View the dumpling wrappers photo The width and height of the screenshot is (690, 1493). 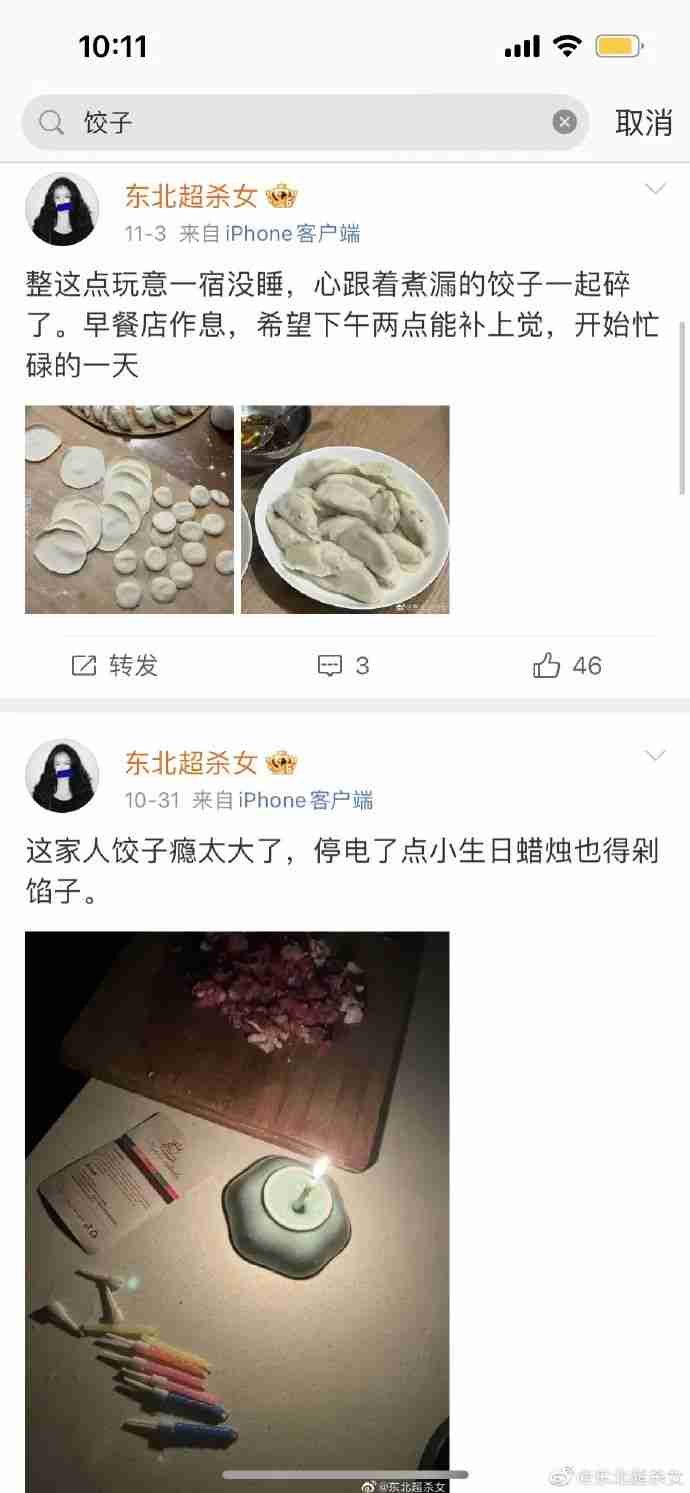pyautogui.click(x=129, y=509)
